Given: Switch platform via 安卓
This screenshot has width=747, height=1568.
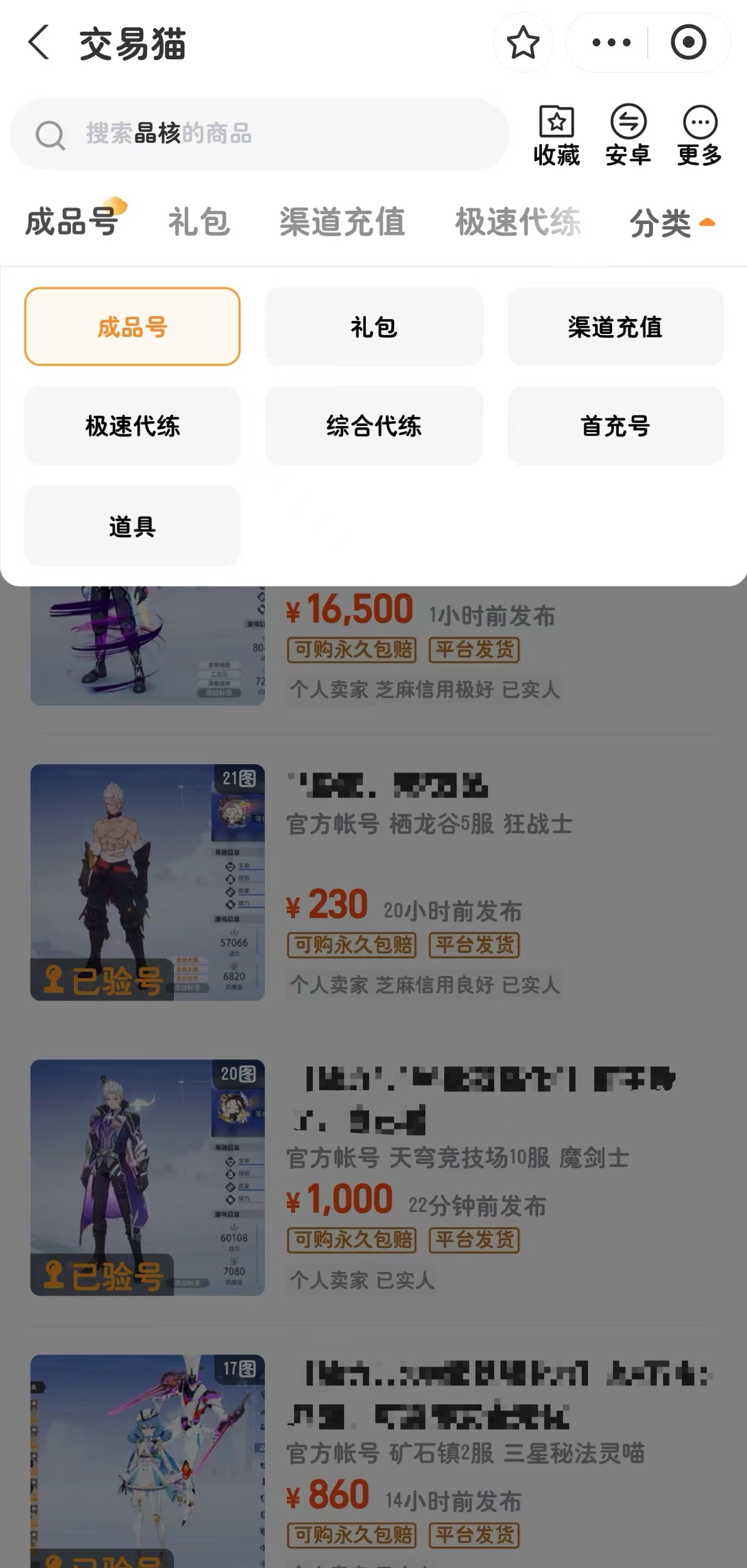Looking at the screenshot, I should coord(628,135).
